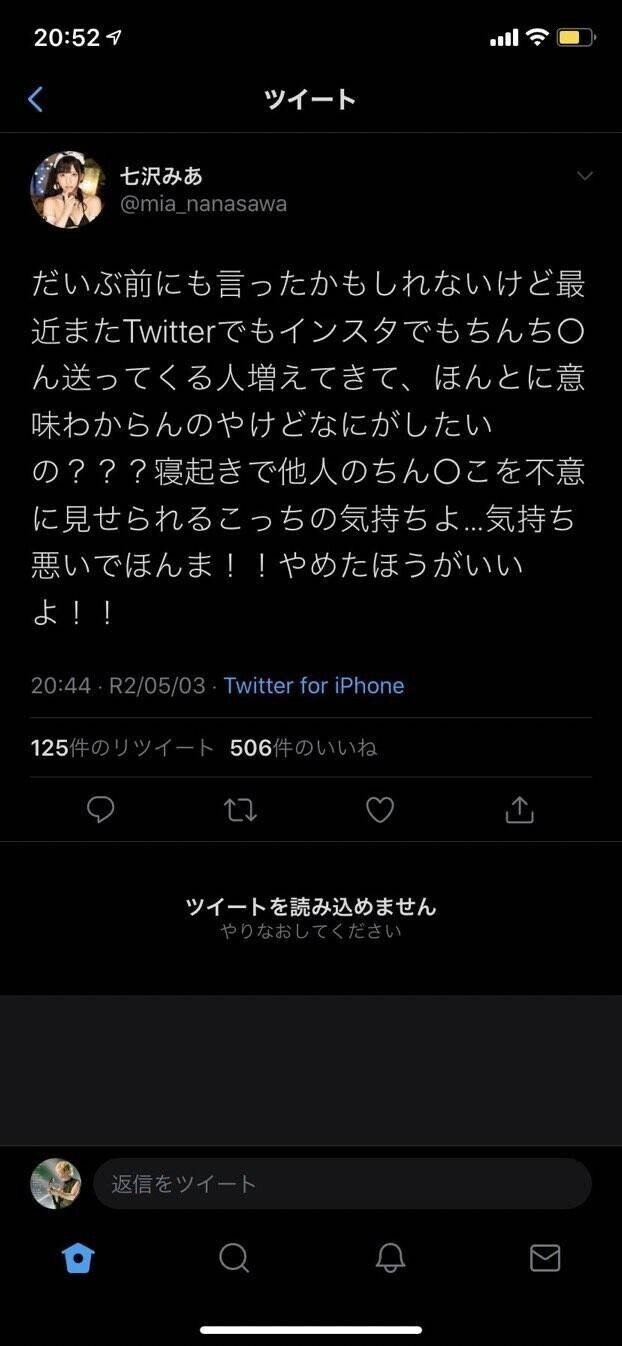This screenshot has height=1346, width=622.
Task: View the 506 likes list
Action: pyautogui.click(x=303, y=748)
